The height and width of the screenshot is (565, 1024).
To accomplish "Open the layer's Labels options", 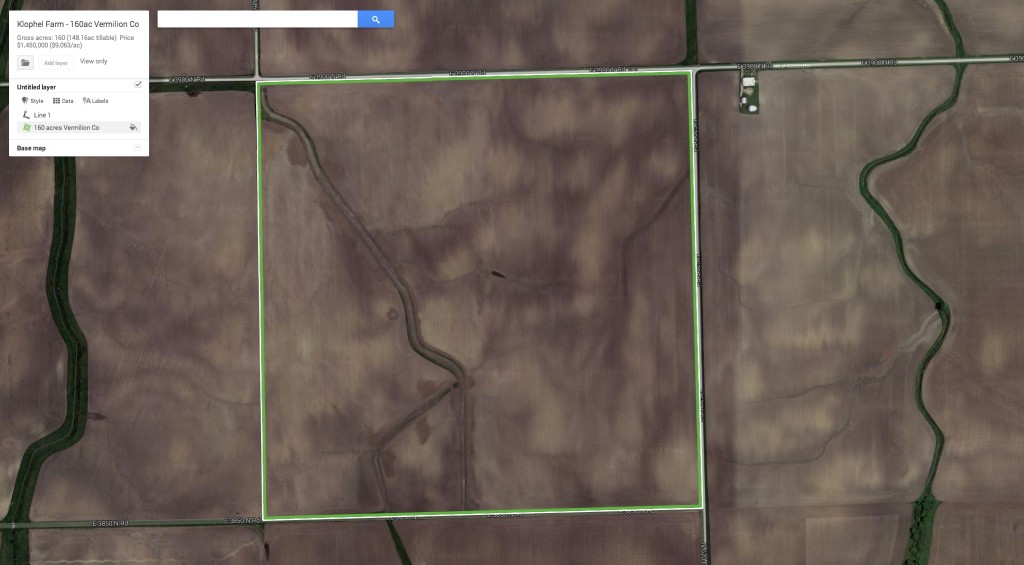I will pyautogui.click(x=95, y=101).
